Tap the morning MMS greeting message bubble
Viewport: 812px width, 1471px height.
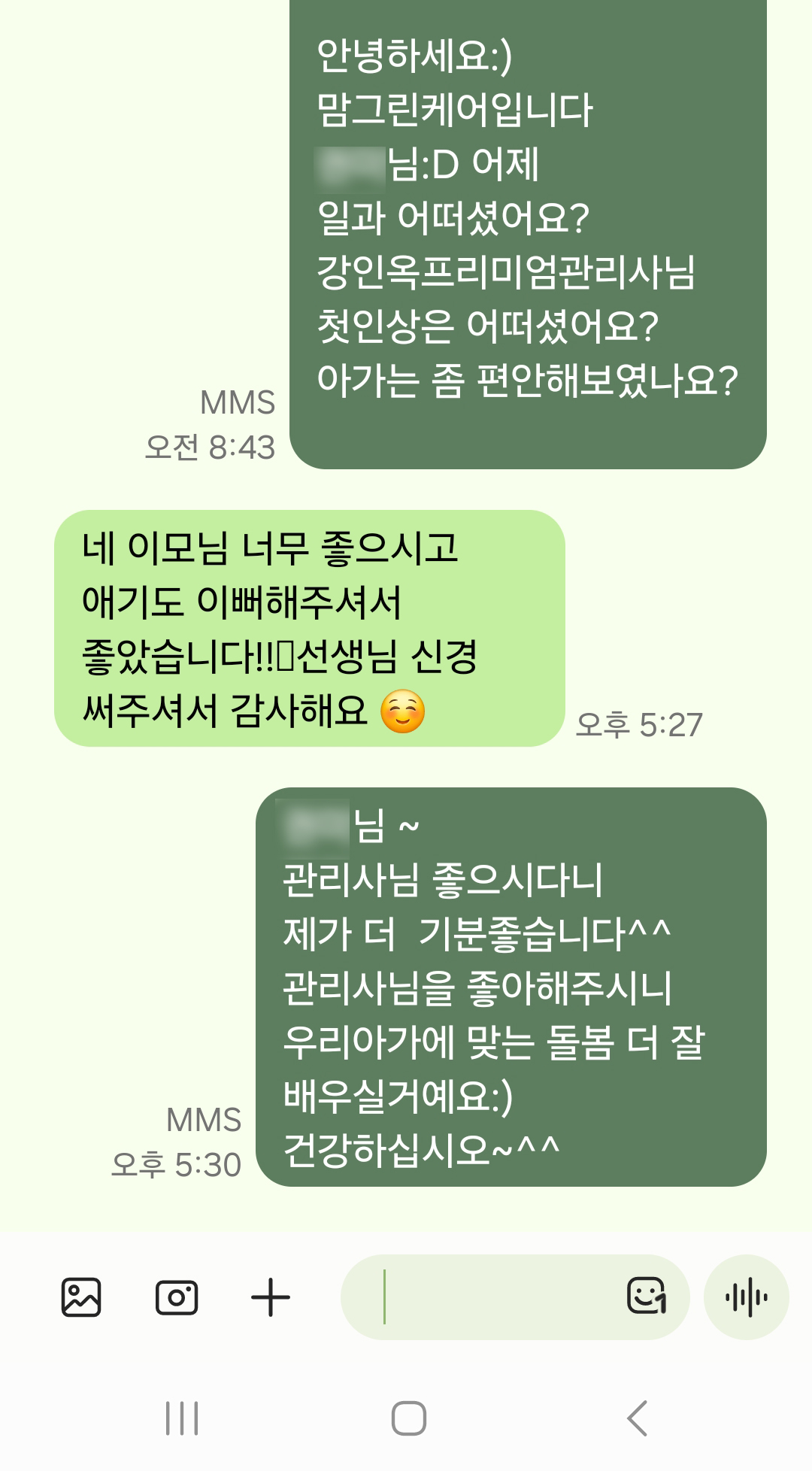coord(526,226)
